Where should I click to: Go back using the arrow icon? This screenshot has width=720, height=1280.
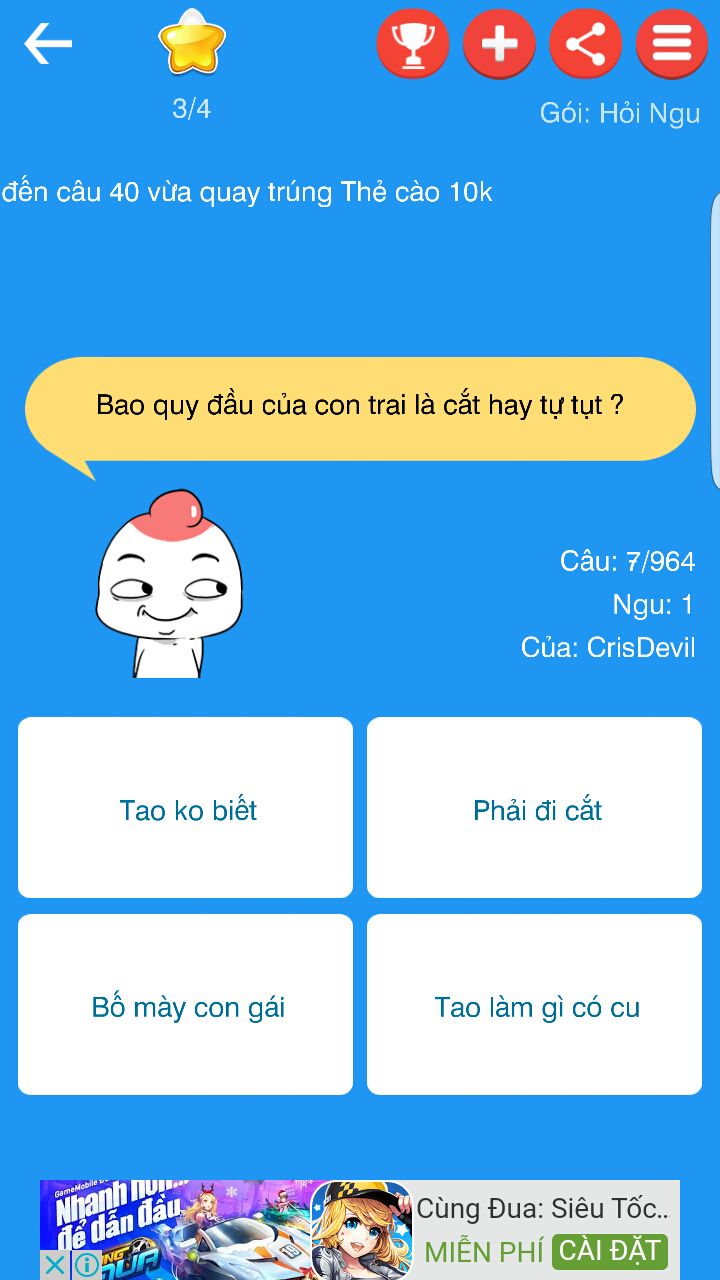point(48,44)
